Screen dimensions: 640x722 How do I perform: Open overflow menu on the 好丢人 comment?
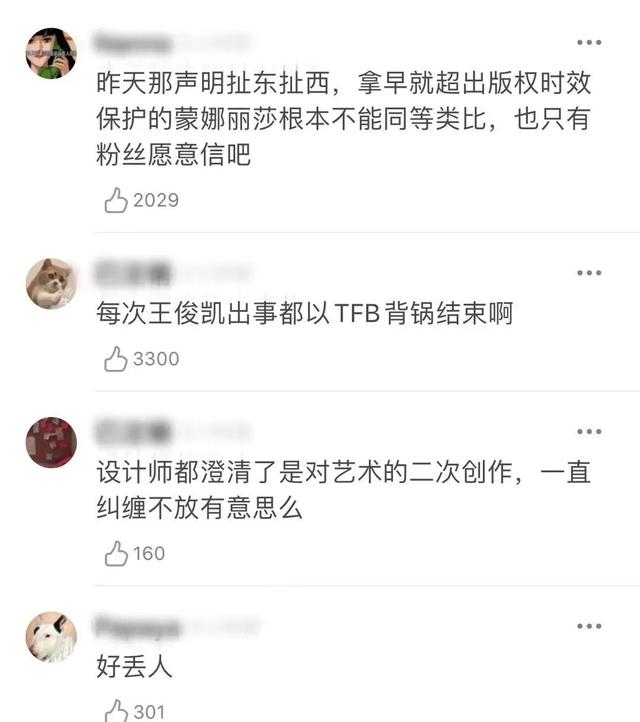(589, 626)
